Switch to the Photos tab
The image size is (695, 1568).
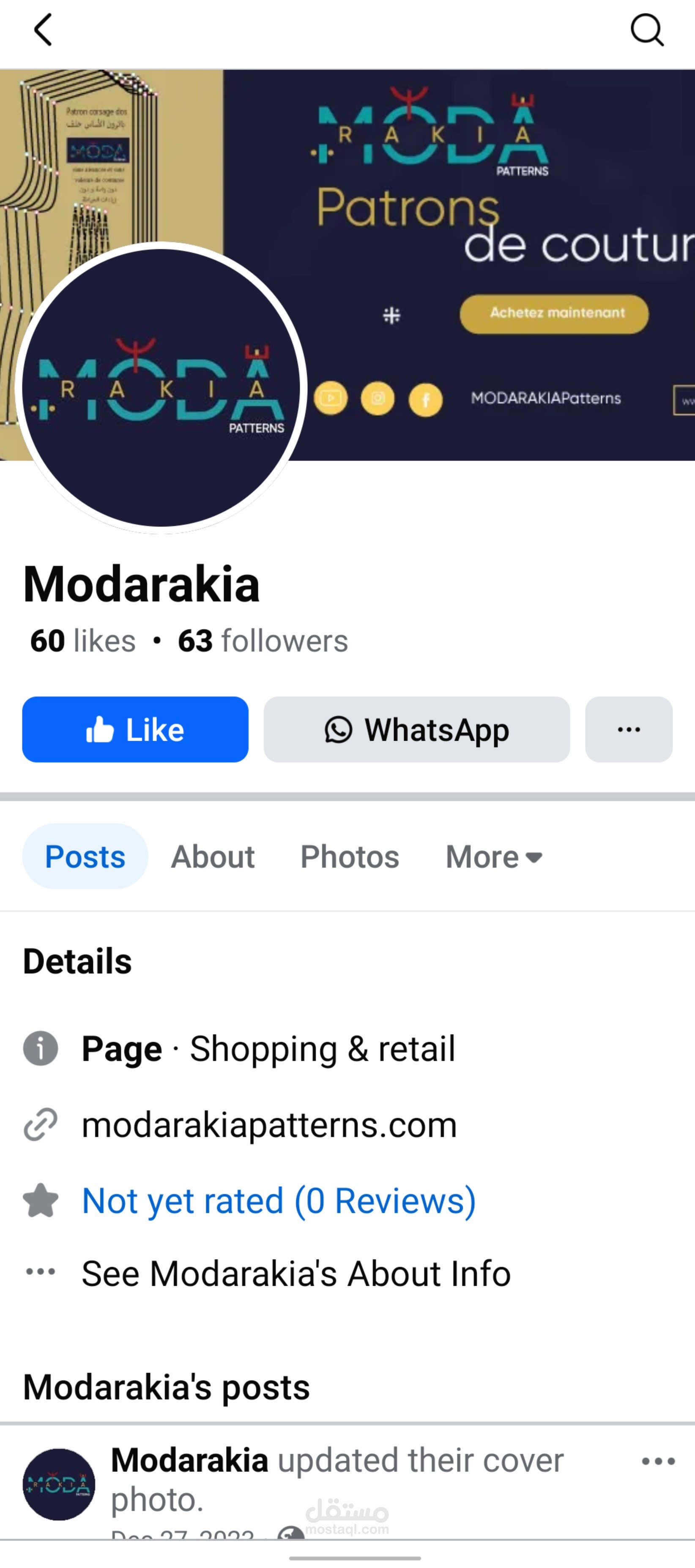click(x=350, y=856)
